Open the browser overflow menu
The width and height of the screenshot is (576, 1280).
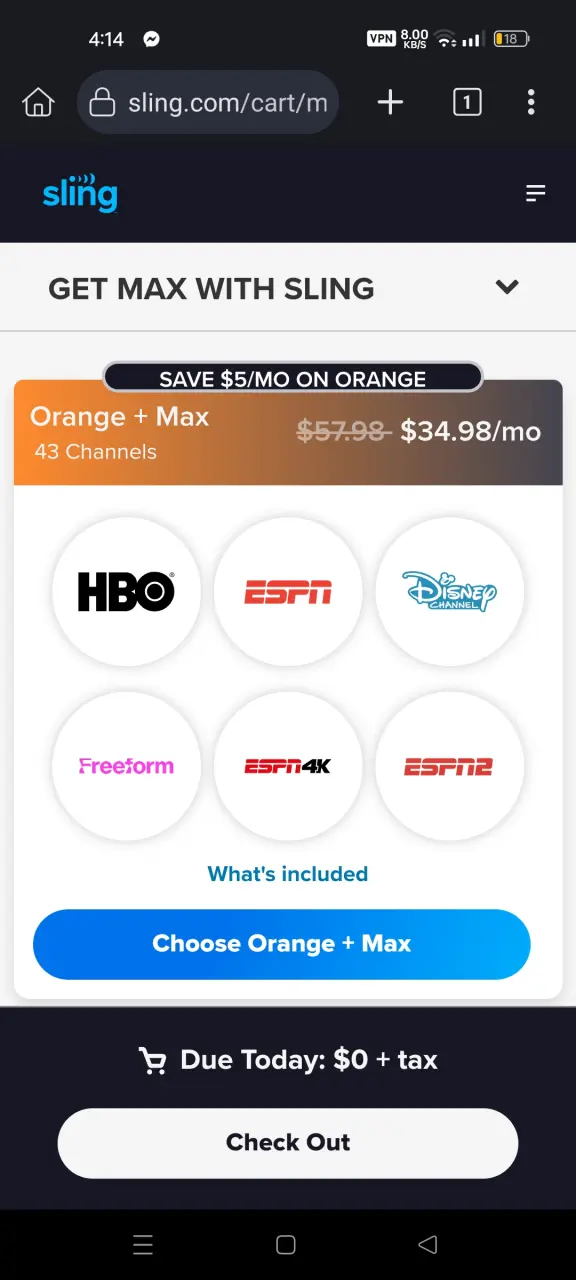(x=531, y=102)
